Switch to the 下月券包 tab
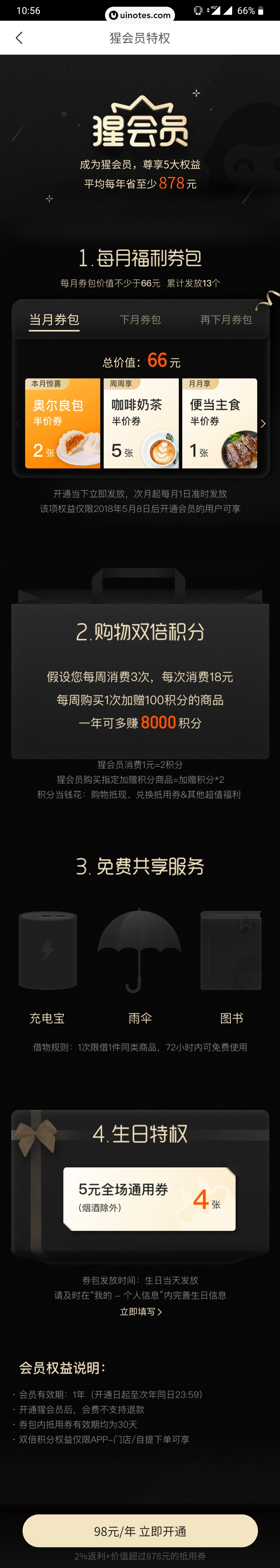Viewport: 280px width, 1568px height. 140,320
